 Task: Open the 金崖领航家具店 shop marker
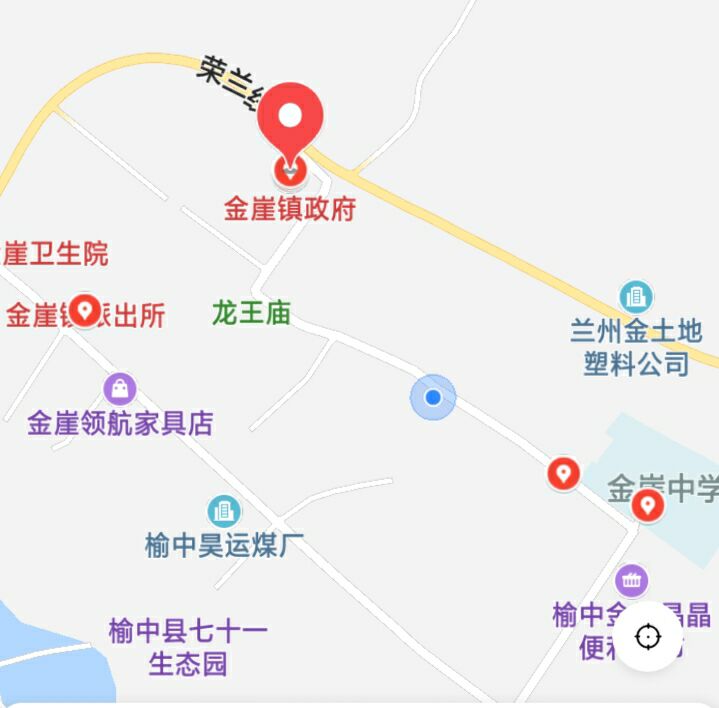coord(120,388)
